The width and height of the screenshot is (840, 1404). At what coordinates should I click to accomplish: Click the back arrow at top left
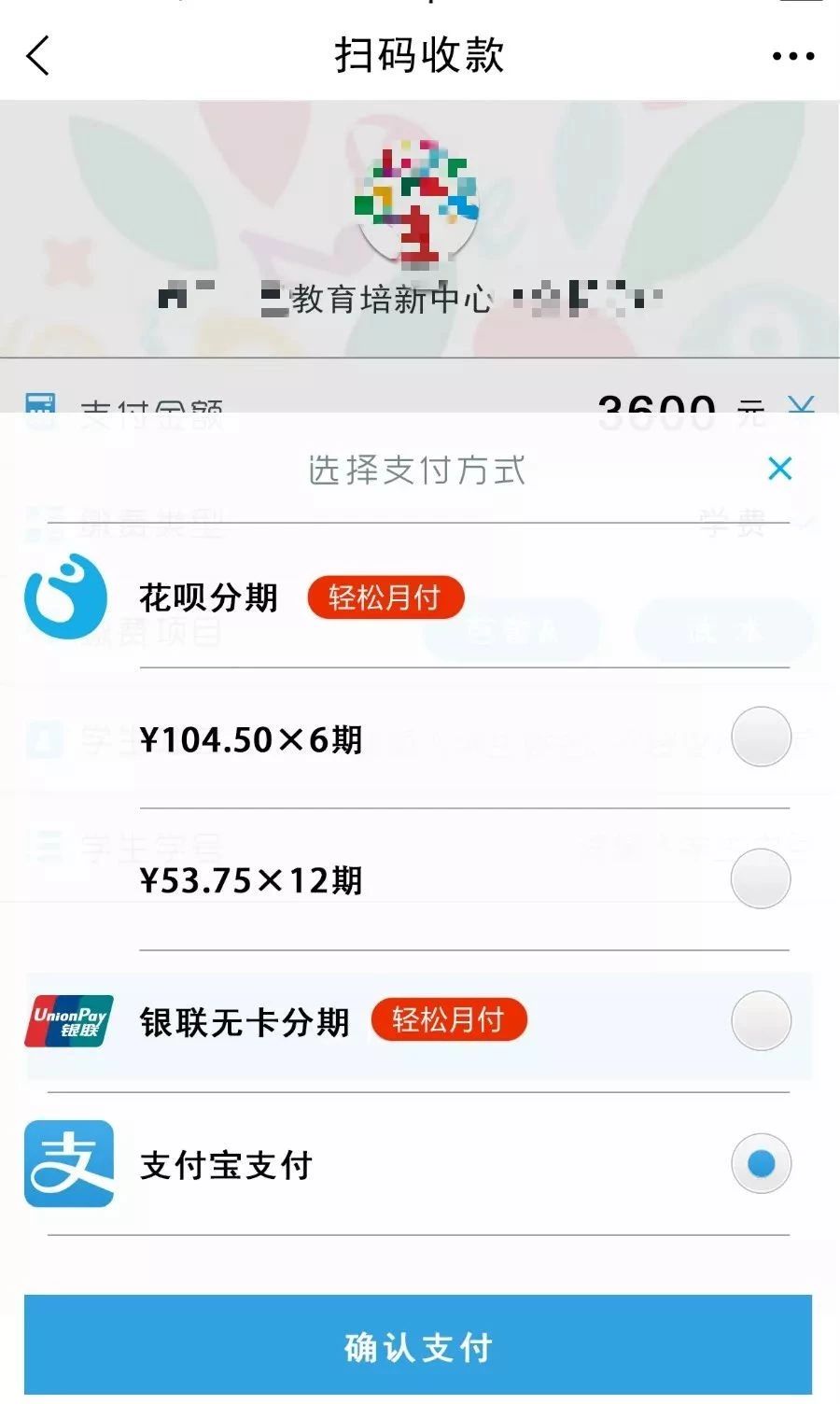(37, 56)
